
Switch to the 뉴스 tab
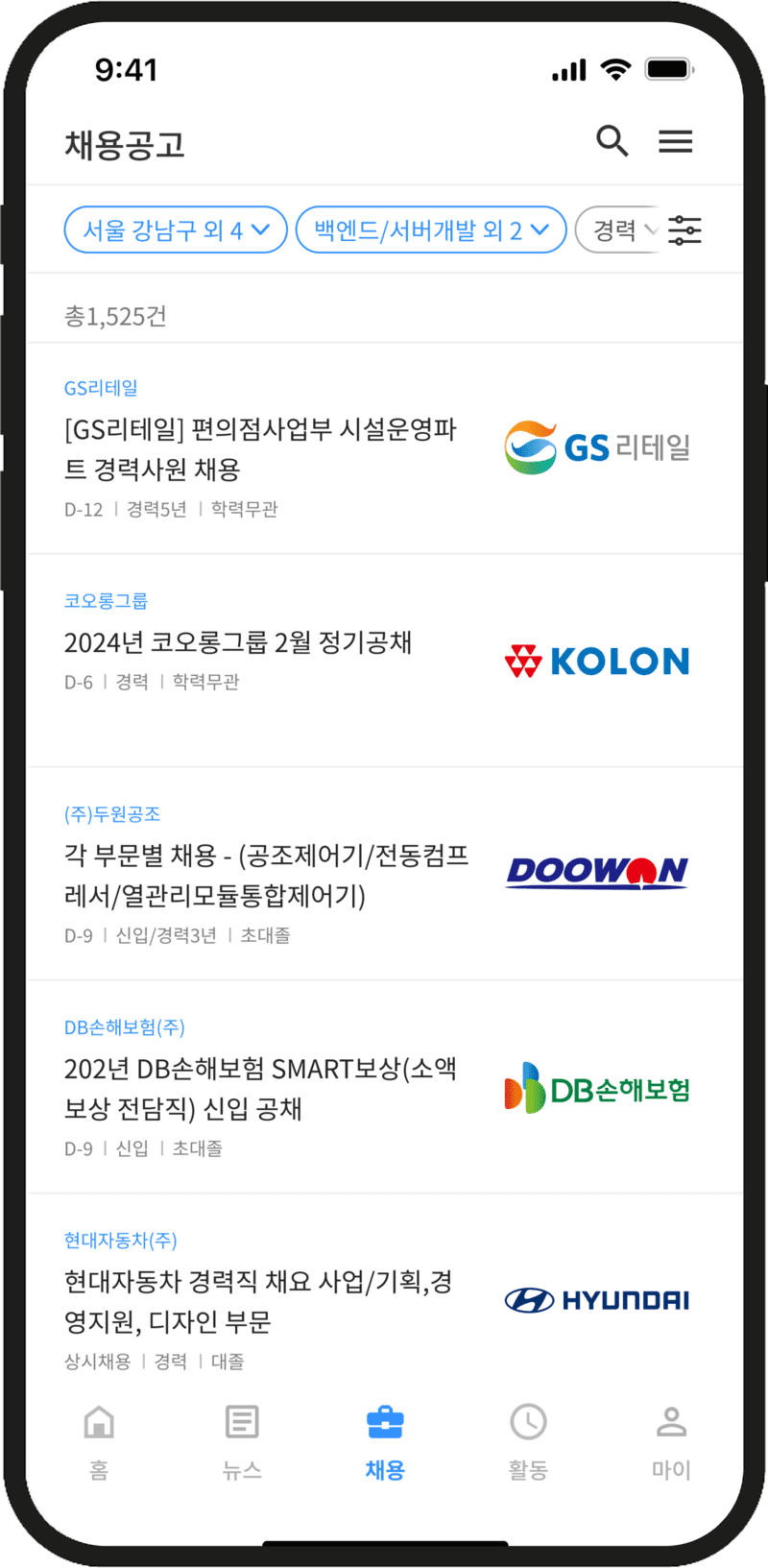242,1442
